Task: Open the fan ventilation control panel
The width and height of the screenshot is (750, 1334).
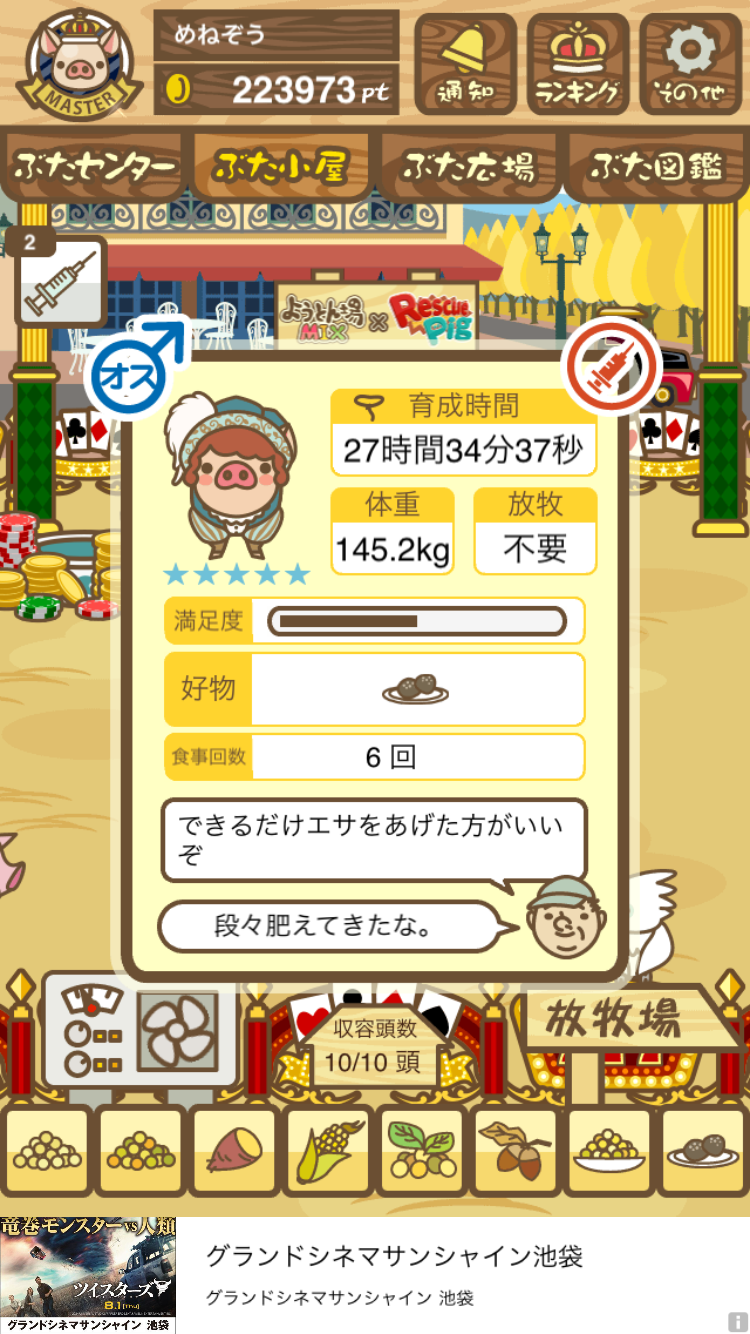Action: pos(141,1030)
